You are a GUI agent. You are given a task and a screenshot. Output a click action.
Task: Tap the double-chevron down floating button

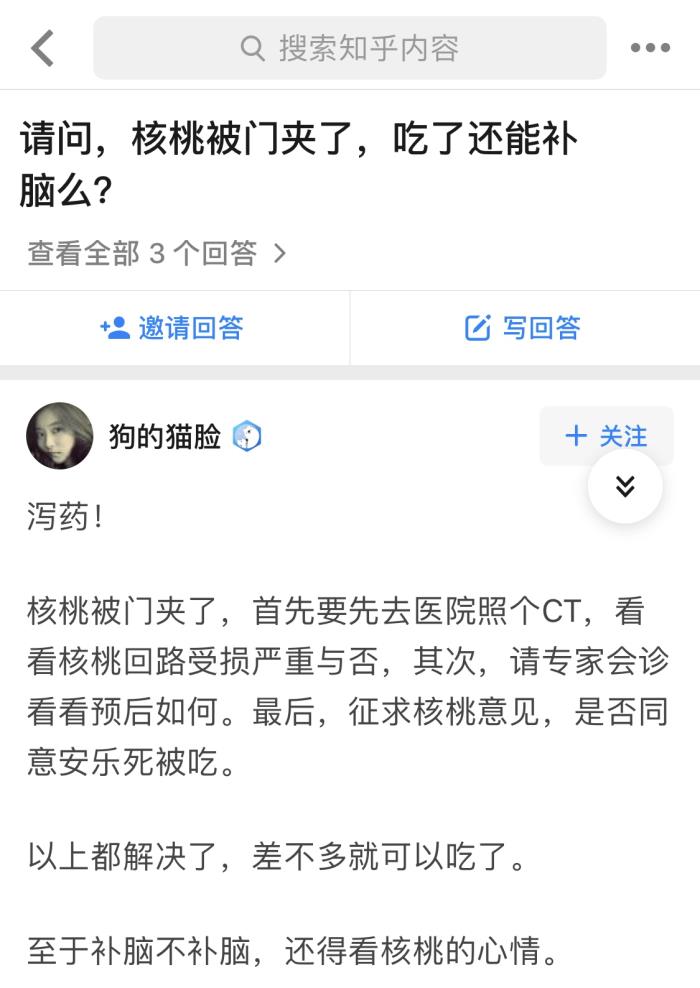[625, 487]
